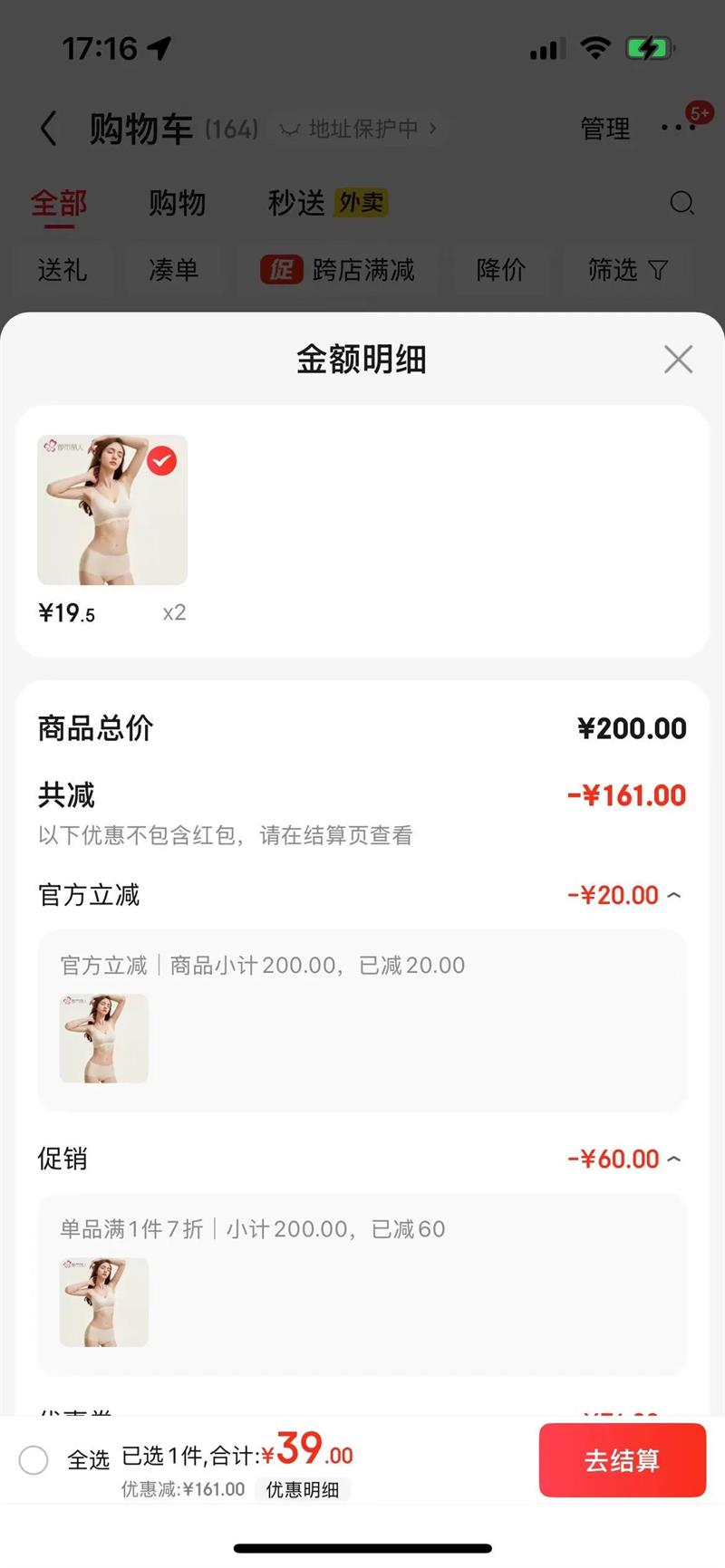Switch to the 全部 tab
This screenshot has height=1568, width=725.
pos(59,203)
